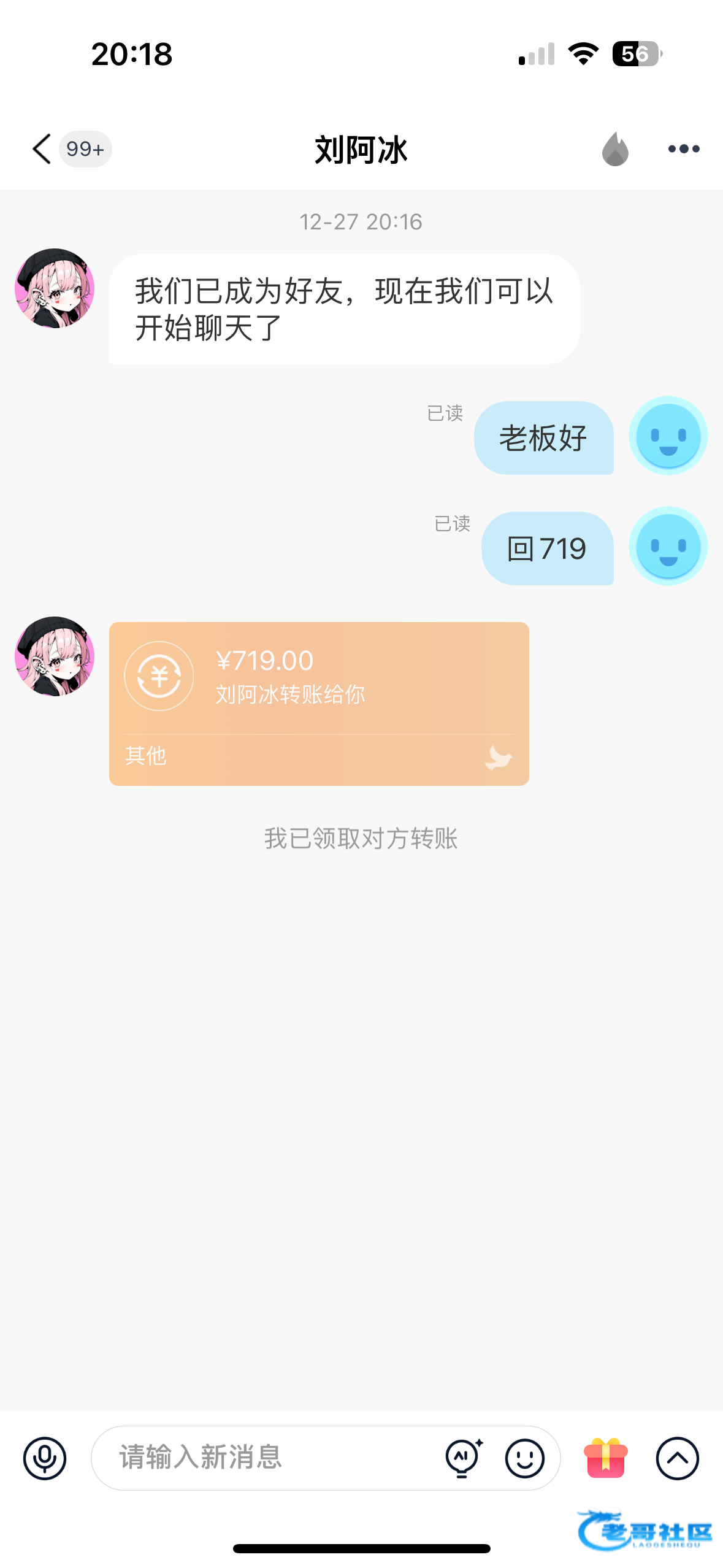Open the three-dot more options menu
723x1568 pixels.
click(684, 149)
